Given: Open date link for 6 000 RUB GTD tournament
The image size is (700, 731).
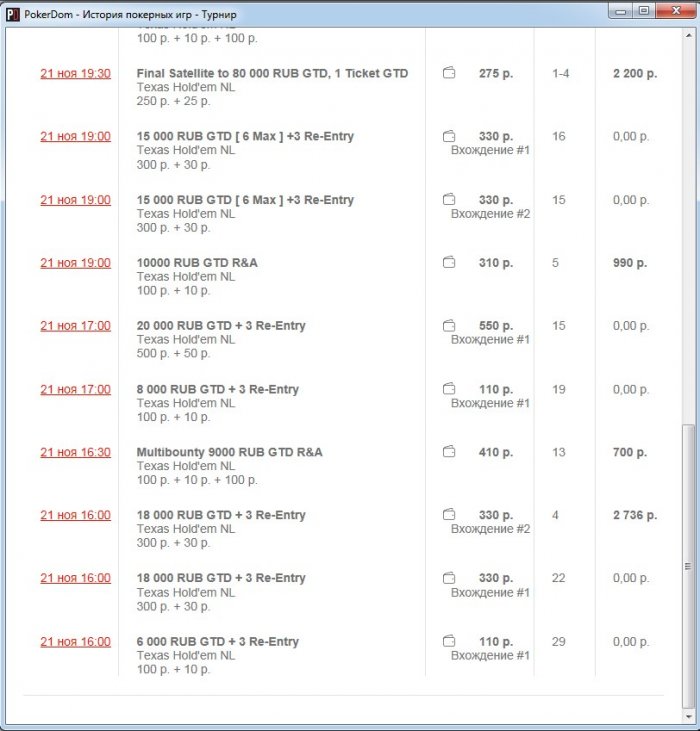Looking at the screenshot, I should 75,642.
